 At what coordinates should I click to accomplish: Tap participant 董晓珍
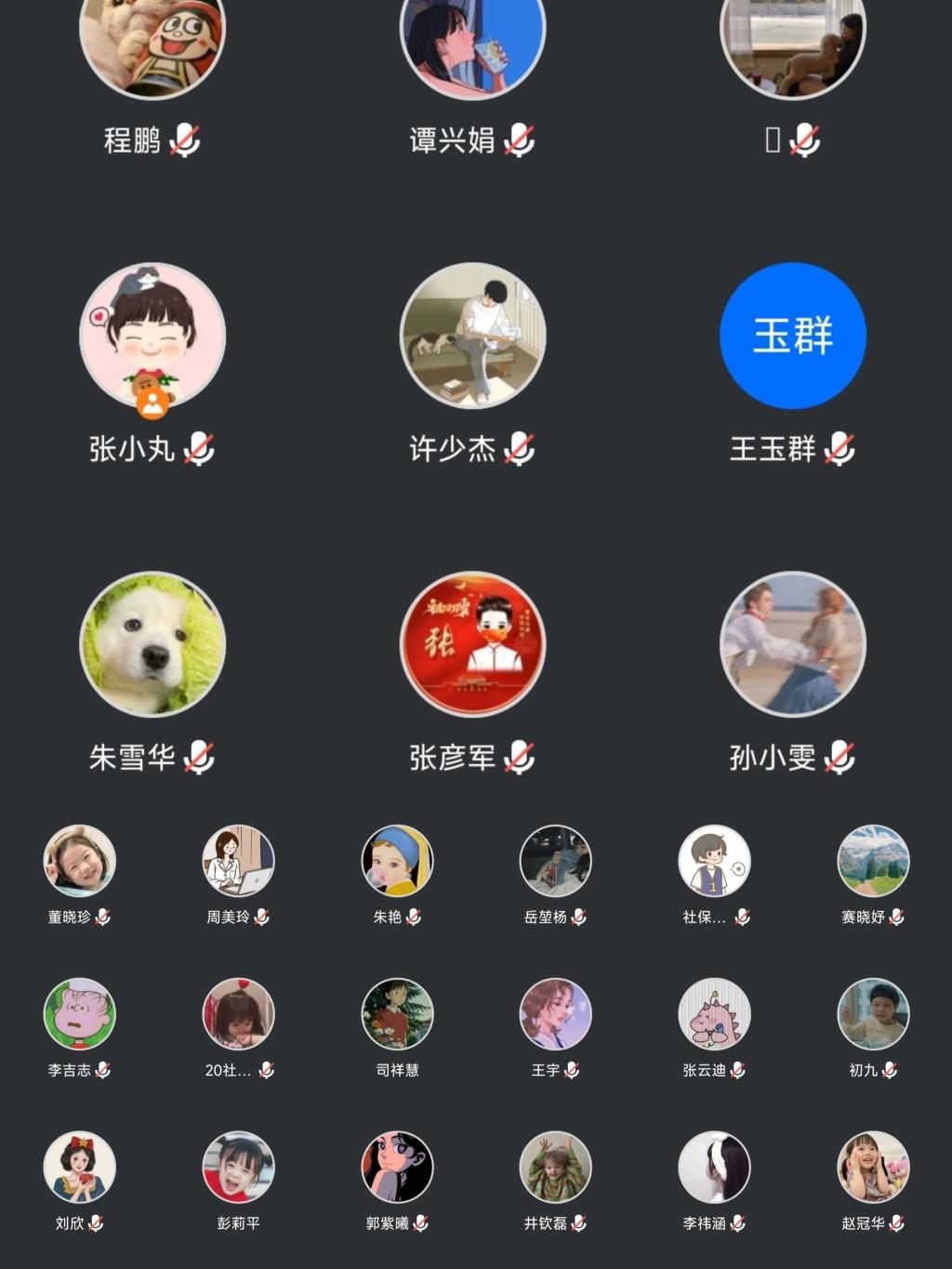tap(80, 861)
